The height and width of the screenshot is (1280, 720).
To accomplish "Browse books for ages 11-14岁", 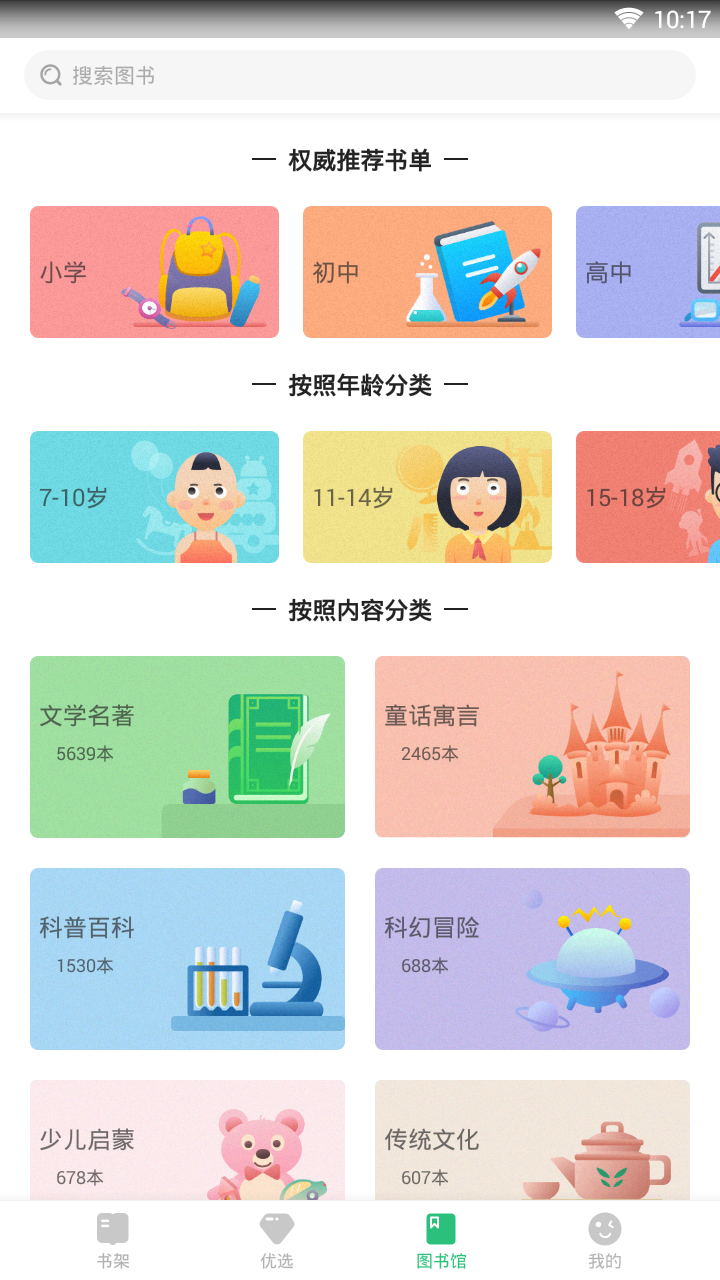I will pos(427,497).
